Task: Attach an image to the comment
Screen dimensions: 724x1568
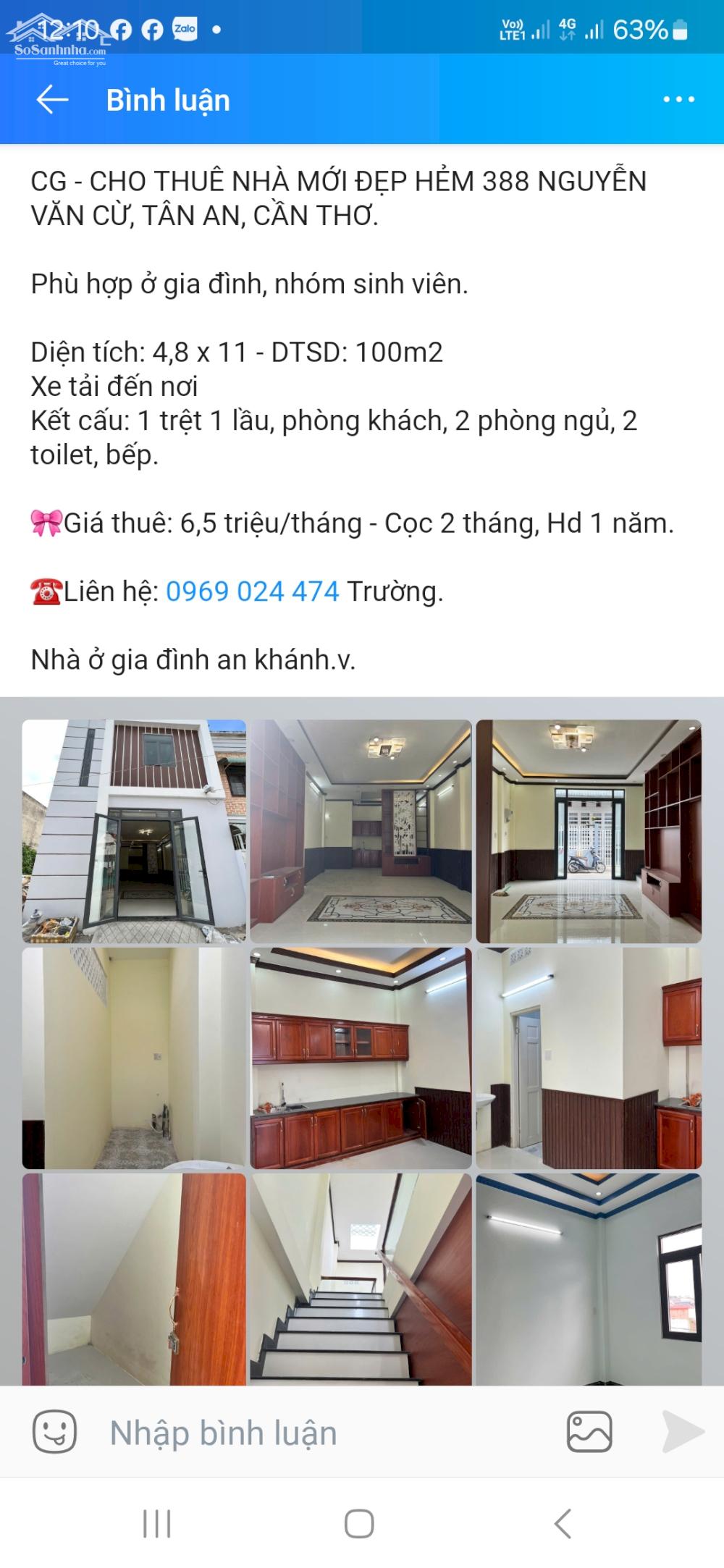Action: click(x=589, y=1432)
